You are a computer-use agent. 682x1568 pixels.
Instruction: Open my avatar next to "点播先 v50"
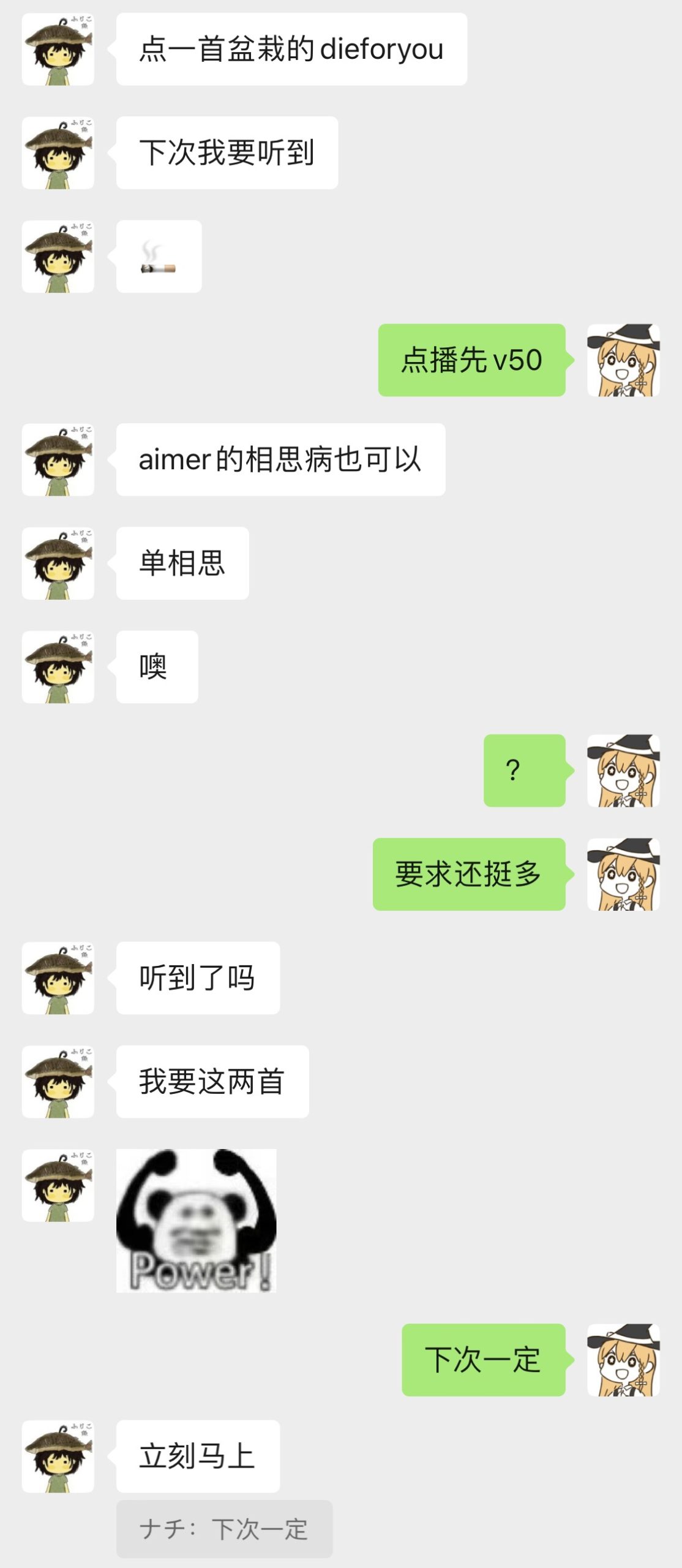(x=623, y=360)
